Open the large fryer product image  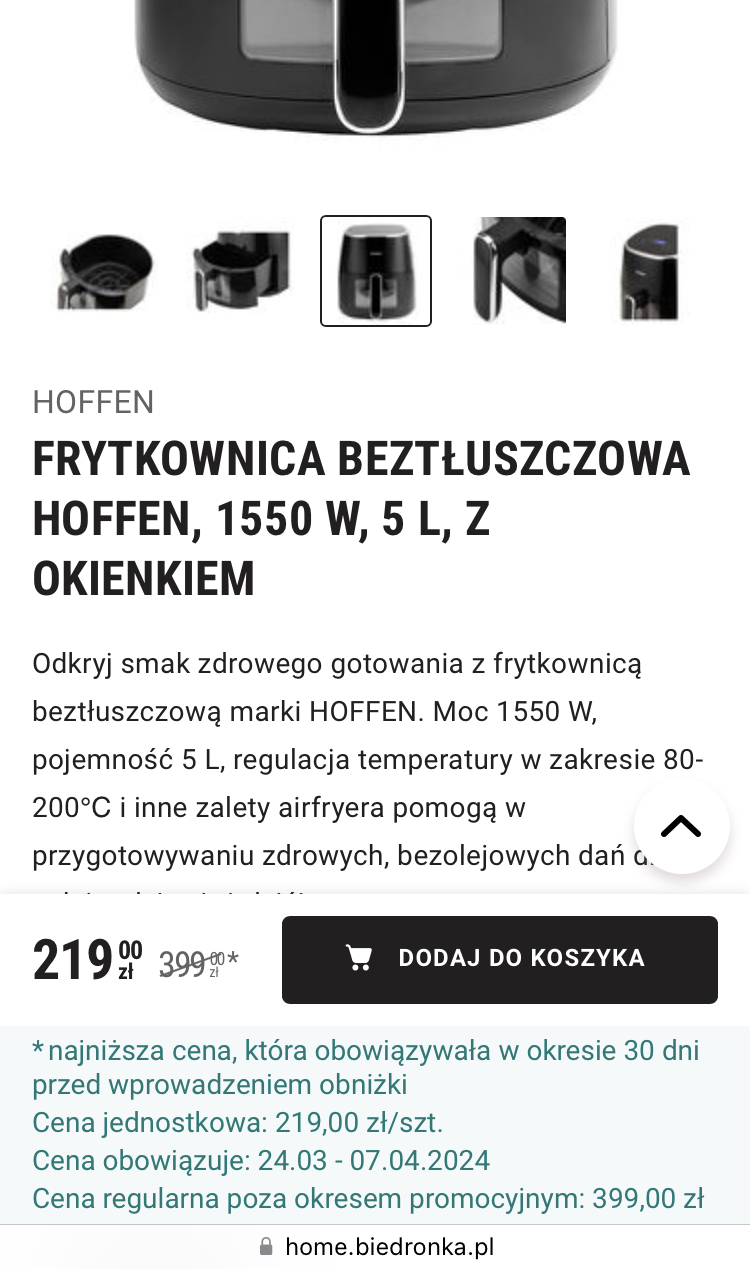coord(375,70)
